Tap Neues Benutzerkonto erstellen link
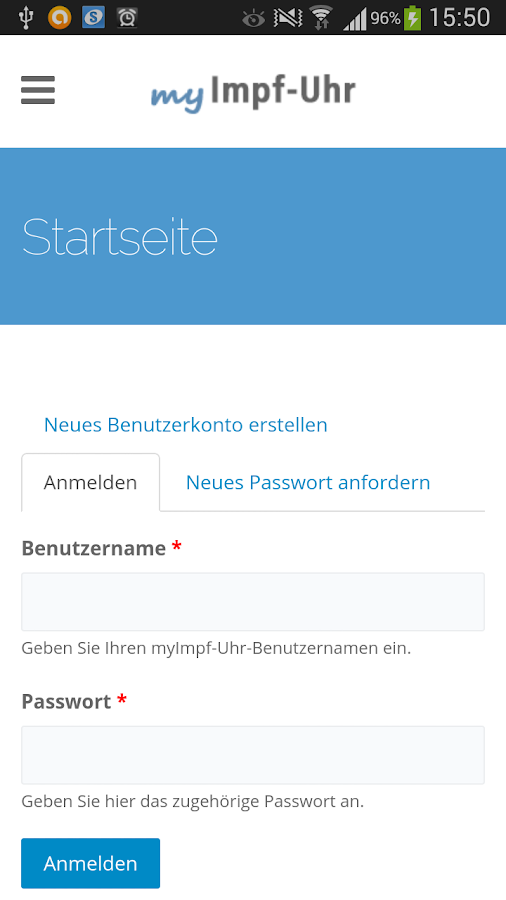 pos(185,425)
